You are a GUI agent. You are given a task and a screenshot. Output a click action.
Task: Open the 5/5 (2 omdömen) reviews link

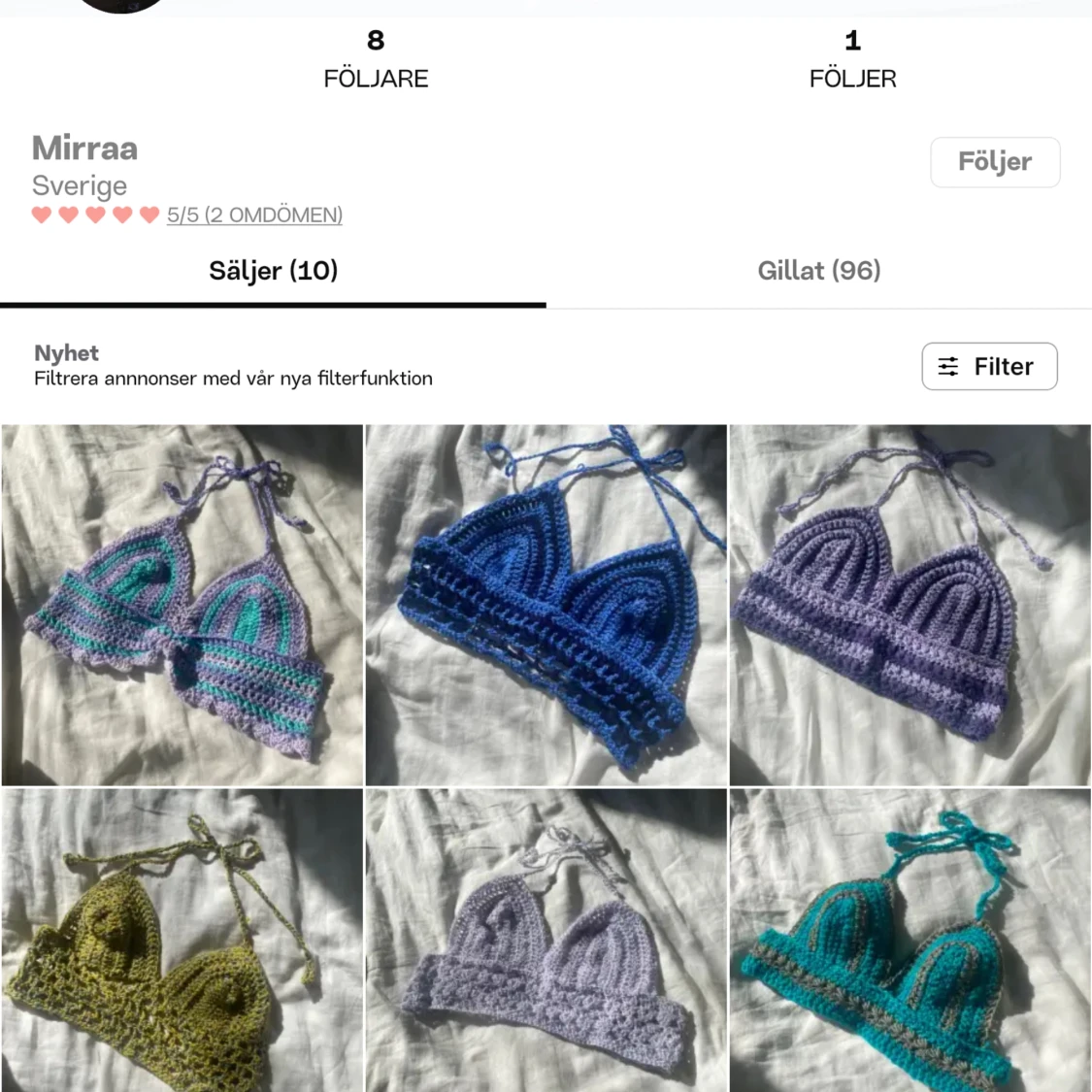[254, 215]
